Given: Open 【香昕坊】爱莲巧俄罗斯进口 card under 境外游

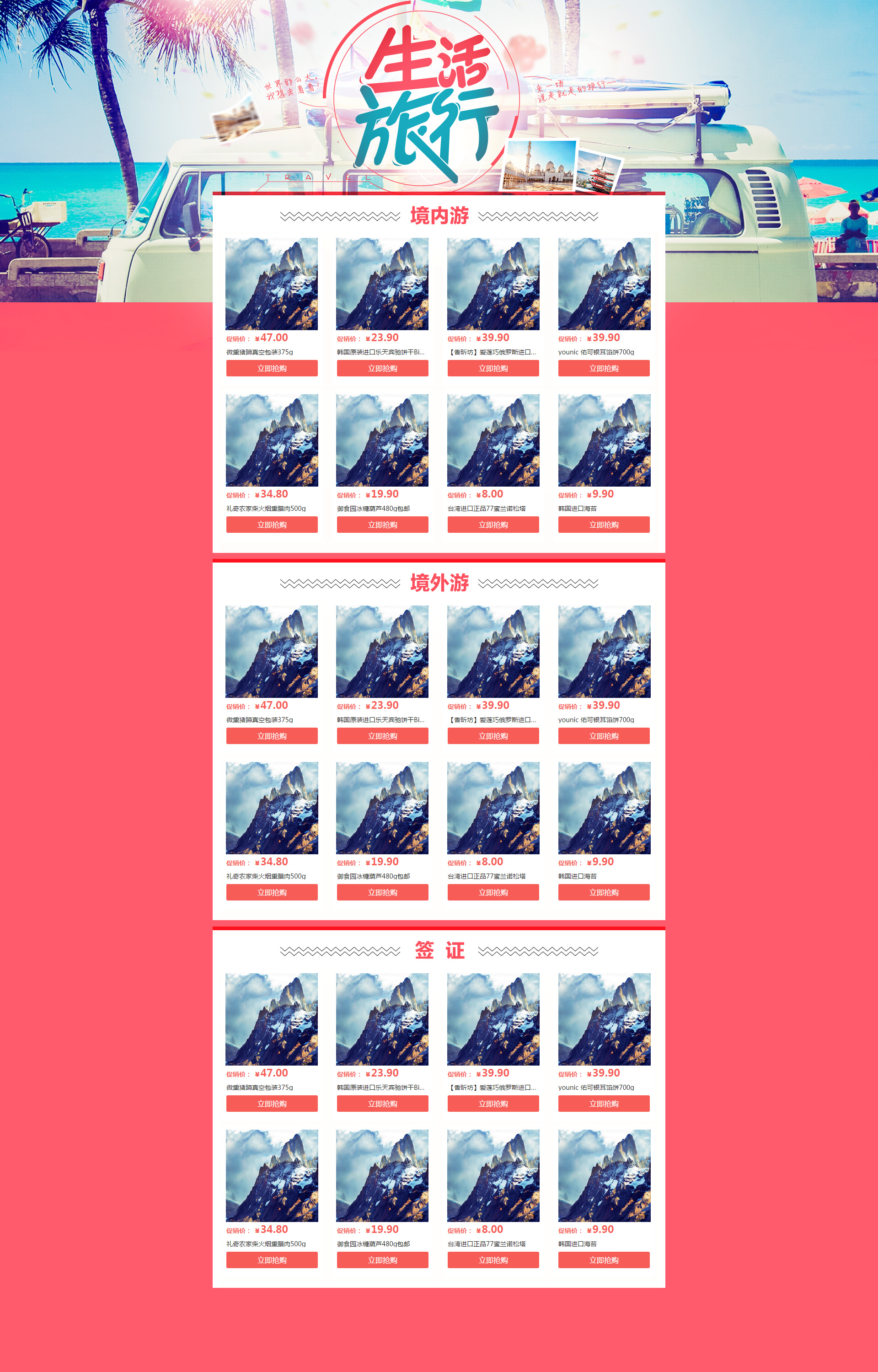Looking at the screenshot, I should [x=493, y=652].
